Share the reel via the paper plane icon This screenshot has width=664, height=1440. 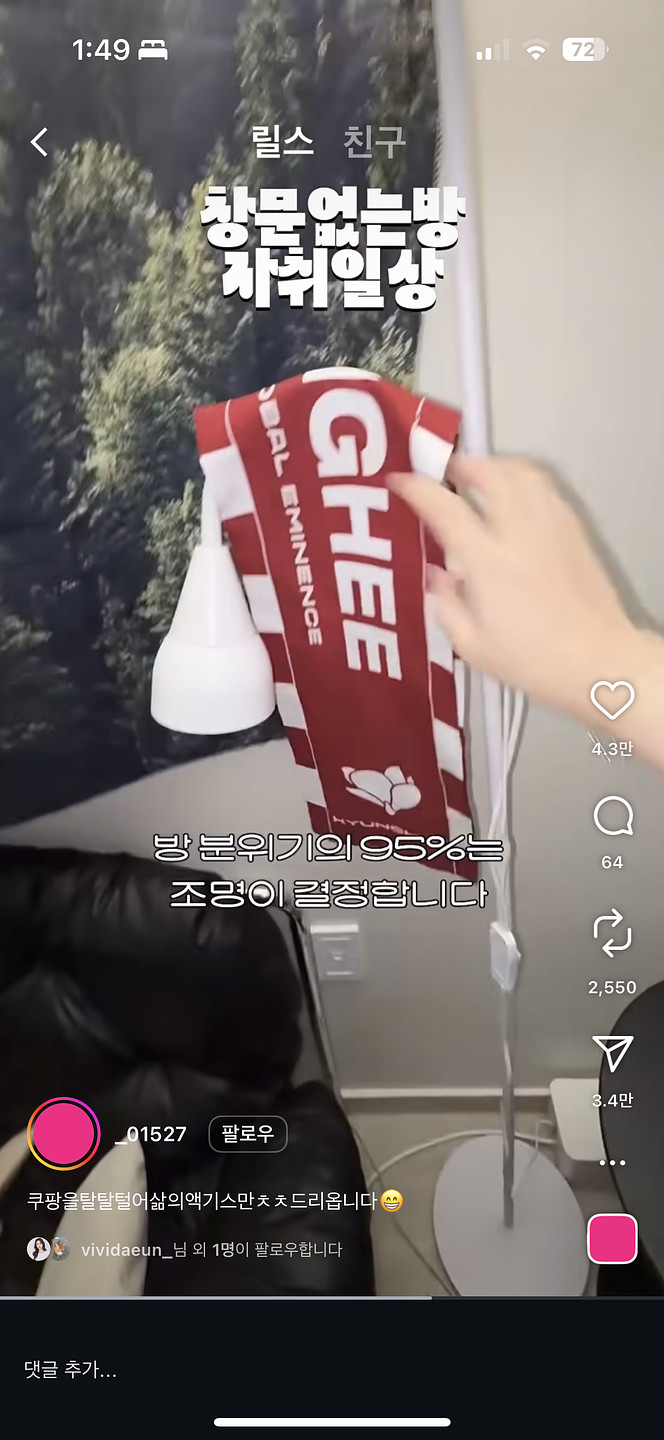612,1051
